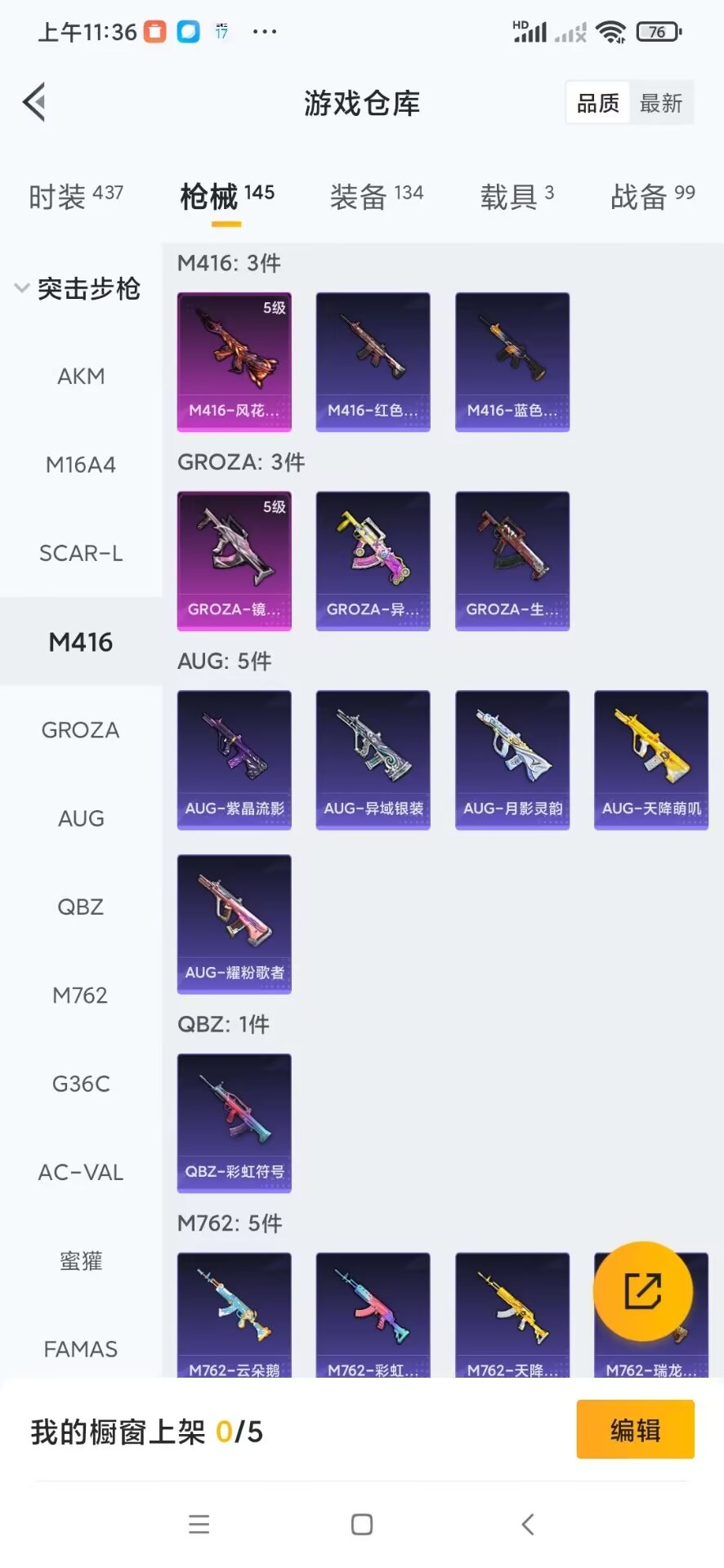Go to the system home screen
The height and width of the screenshot is (1568, 724).
tap(362, 1524)
